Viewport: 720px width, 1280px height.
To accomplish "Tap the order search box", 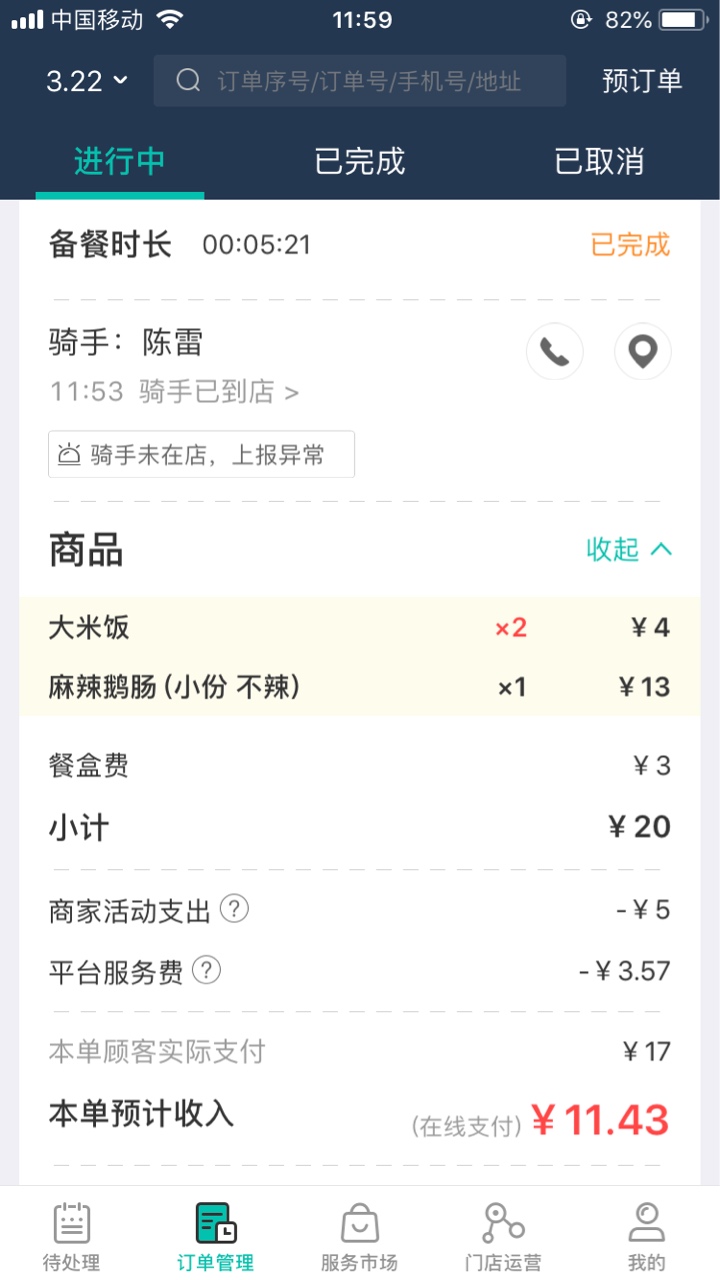I will pyautogui.click(x=360, y=81).
